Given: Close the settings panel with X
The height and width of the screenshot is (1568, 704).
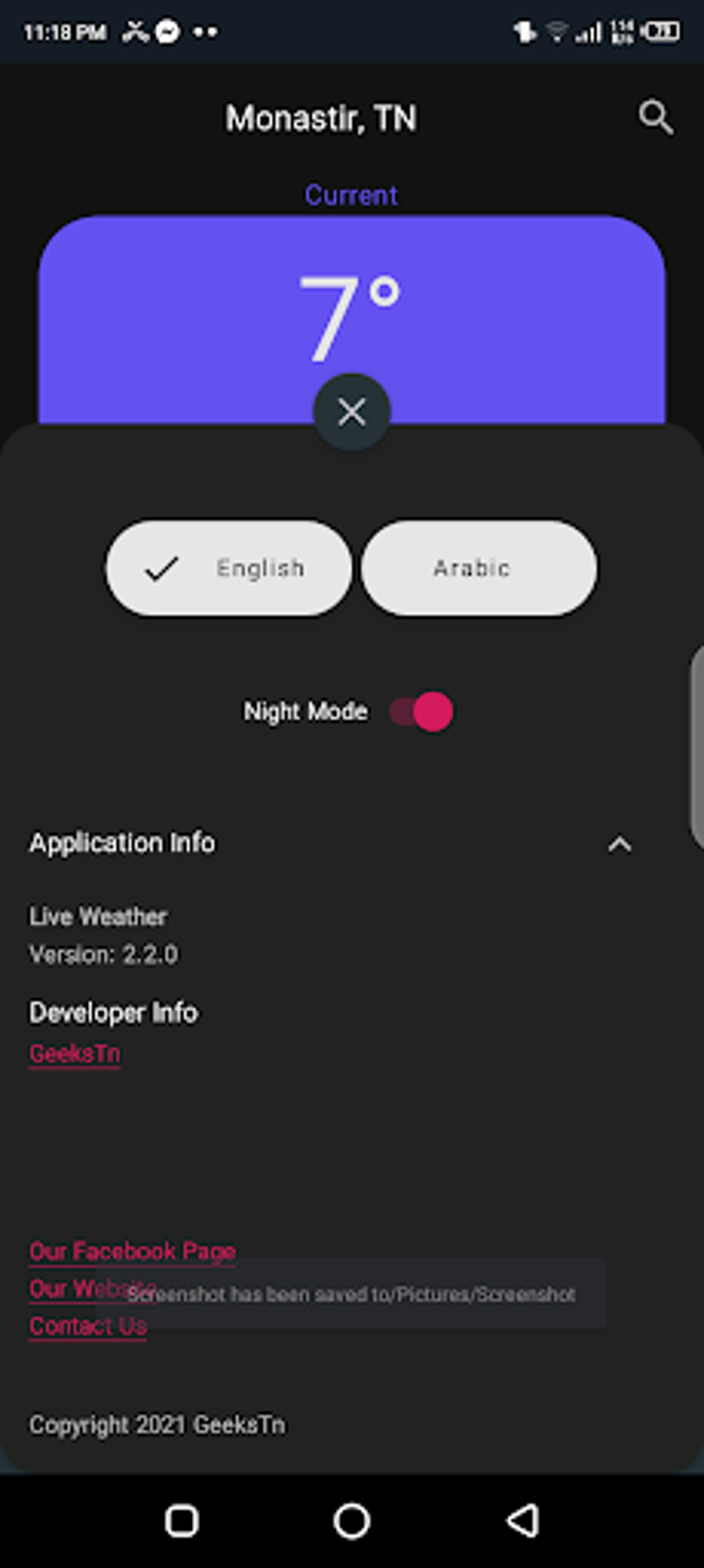Looking at the screenshot, I should (x=352, y=412).
